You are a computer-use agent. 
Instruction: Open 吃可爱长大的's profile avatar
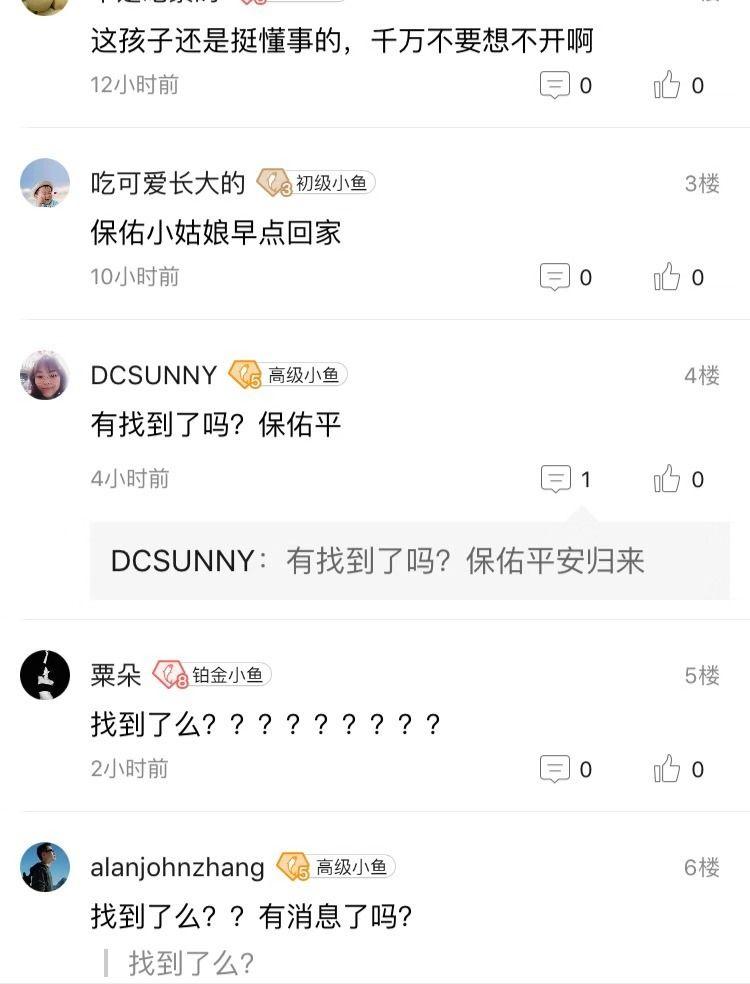tap(45, 183)
